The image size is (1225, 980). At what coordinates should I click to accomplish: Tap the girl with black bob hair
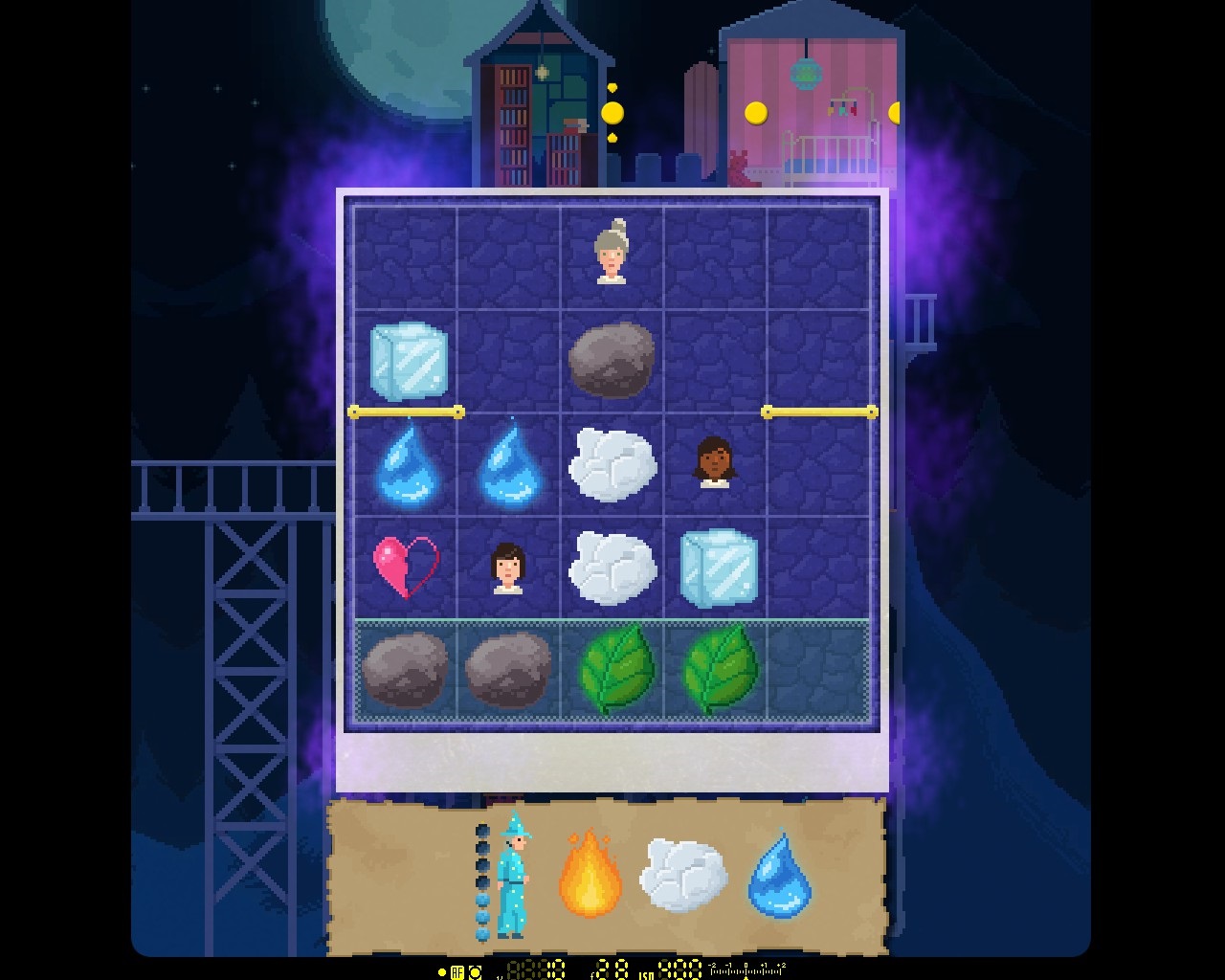[x=507, y=568]
